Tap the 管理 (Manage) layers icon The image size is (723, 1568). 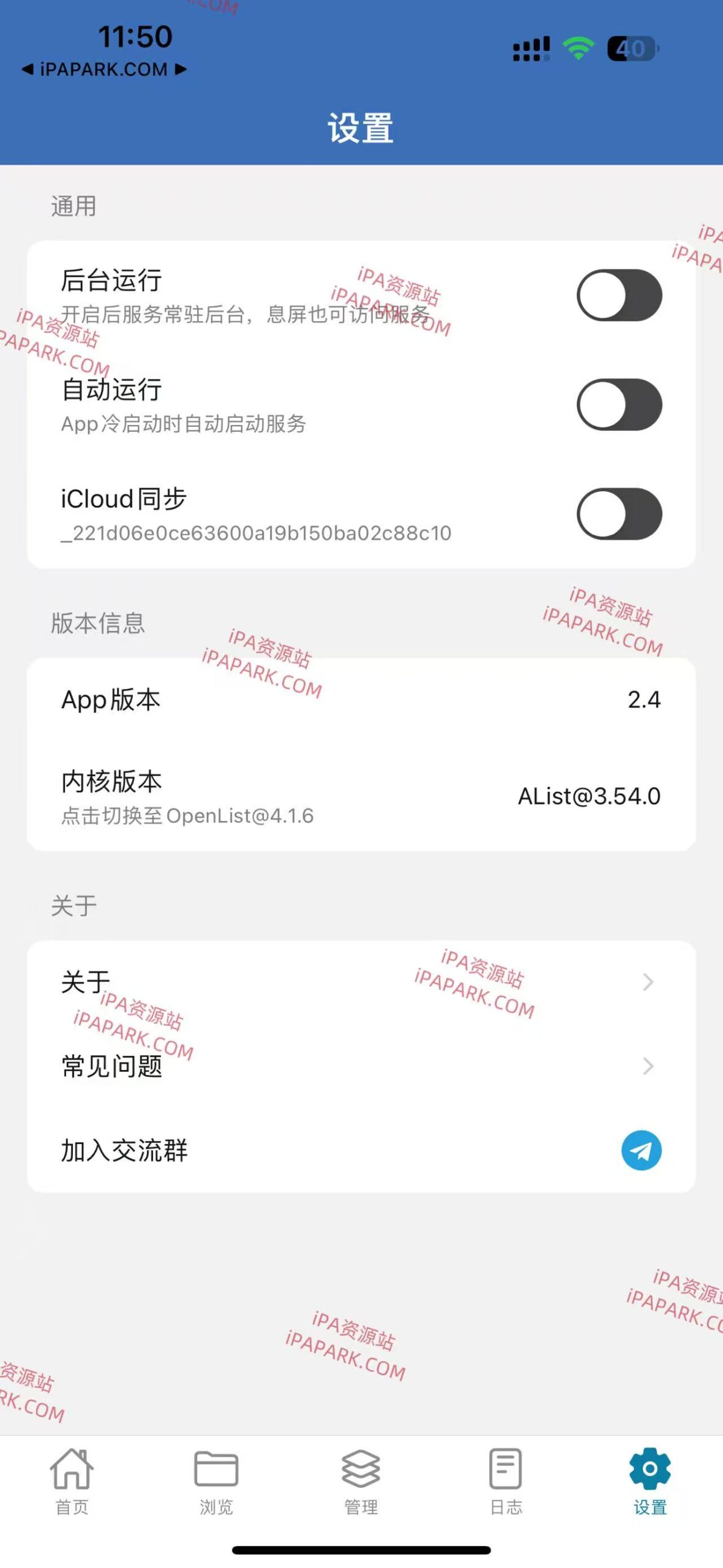pos(361,1469)
